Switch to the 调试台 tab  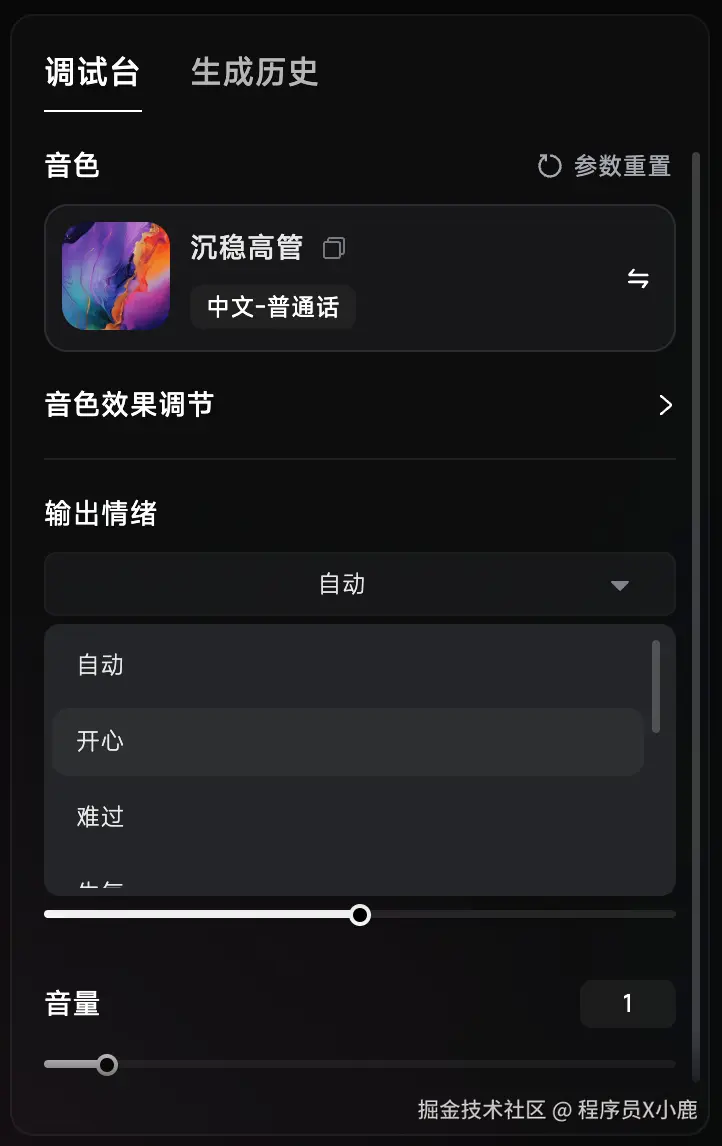92,70
